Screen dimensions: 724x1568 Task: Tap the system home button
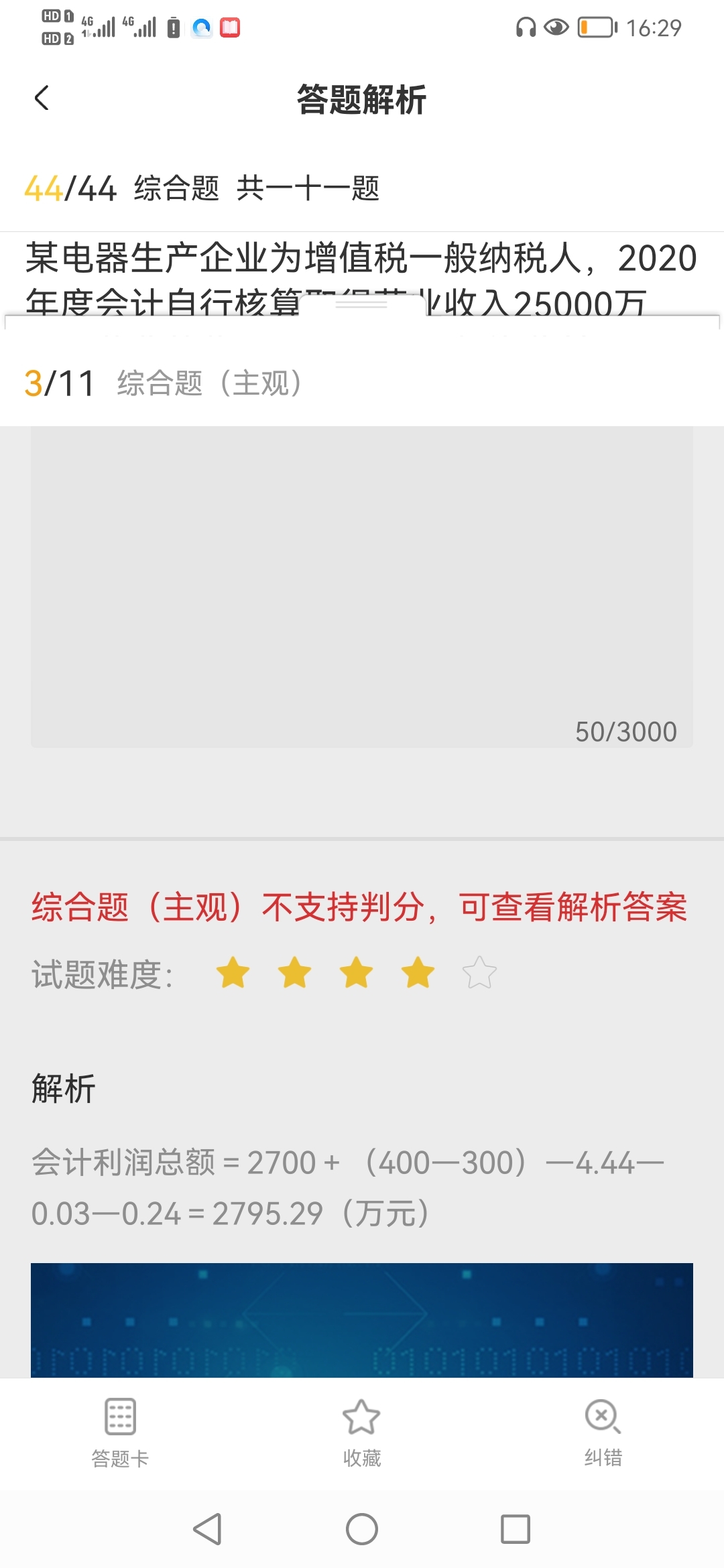tap(361, 1529)
